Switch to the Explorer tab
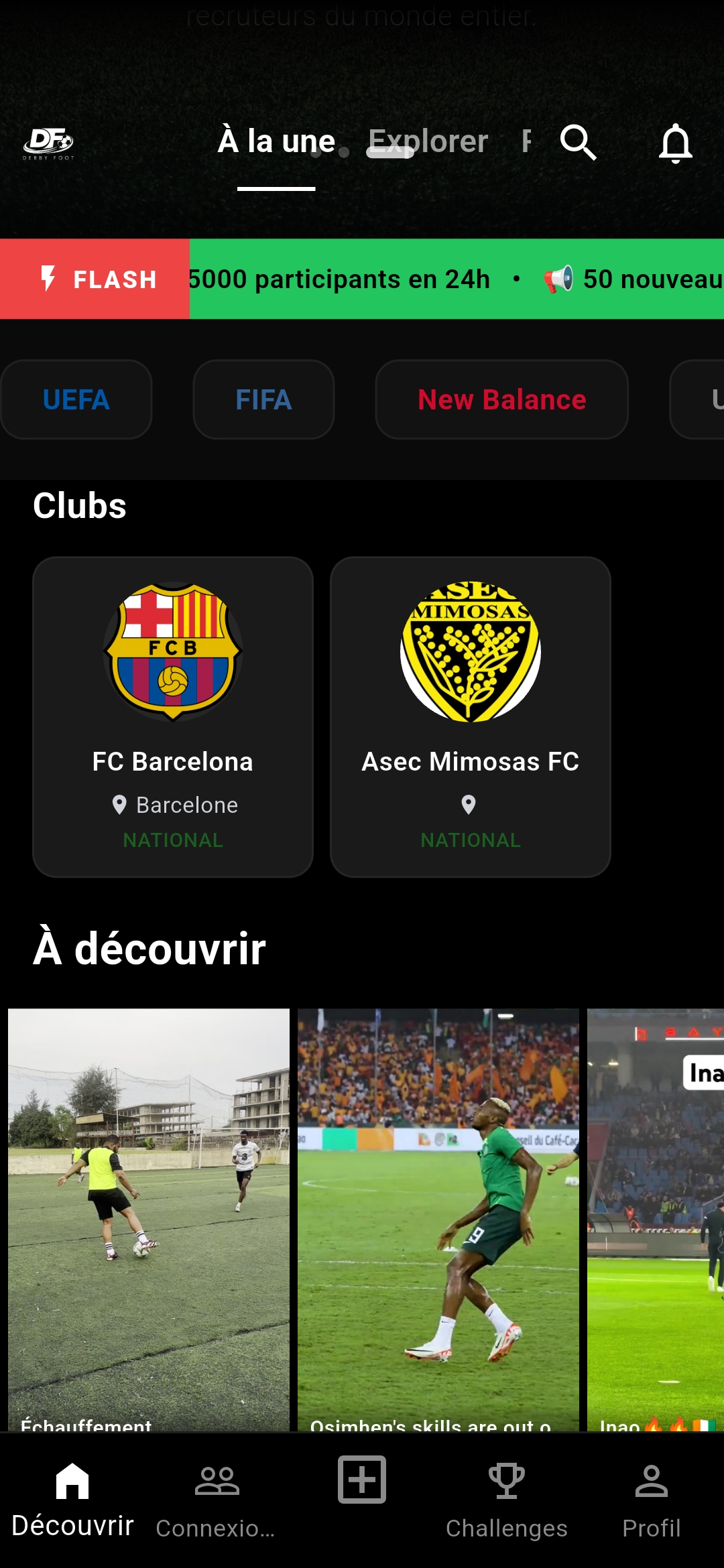Image resolution: width=724 pixels, height=1568 pixels. click(x=428, y=141)
